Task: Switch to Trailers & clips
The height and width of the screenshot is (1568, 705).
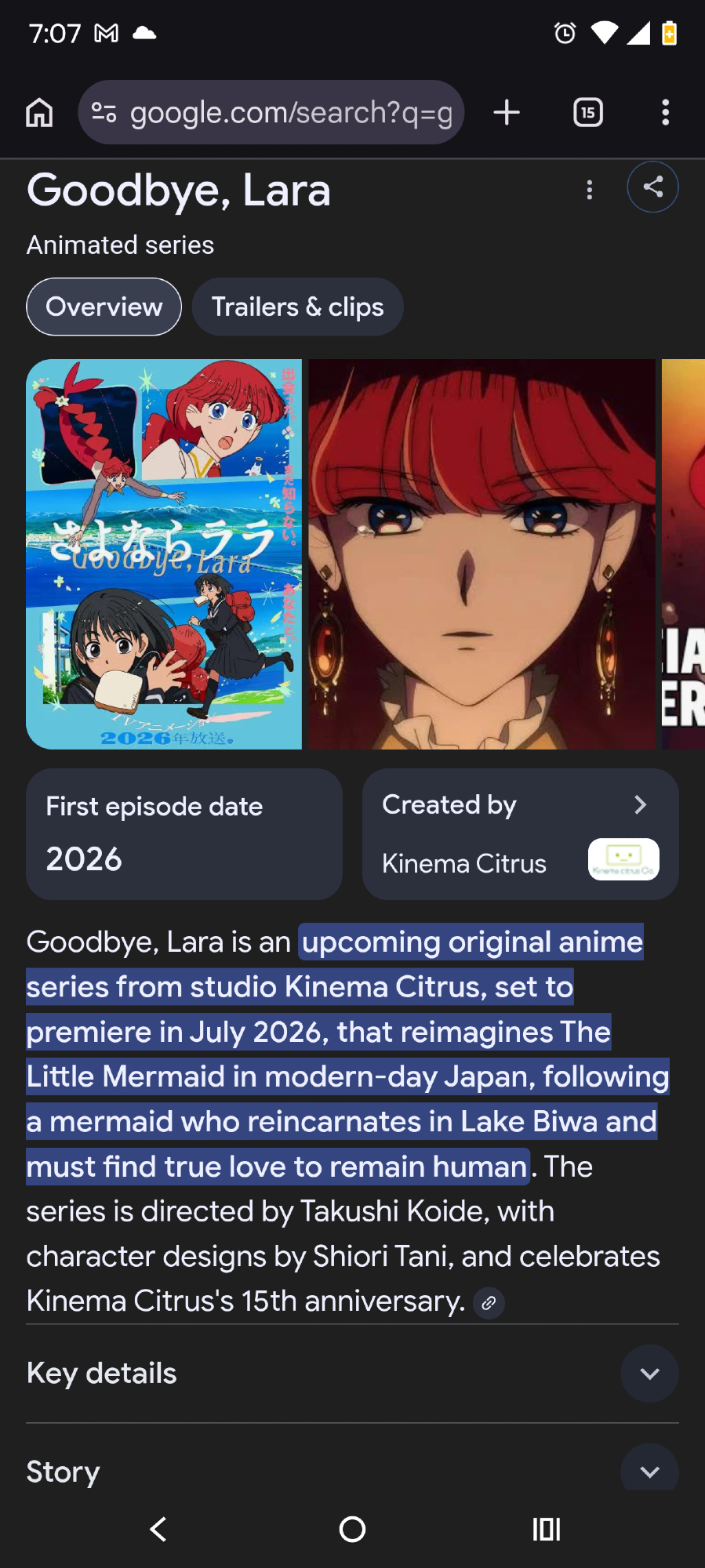Action: click(297, 307)
